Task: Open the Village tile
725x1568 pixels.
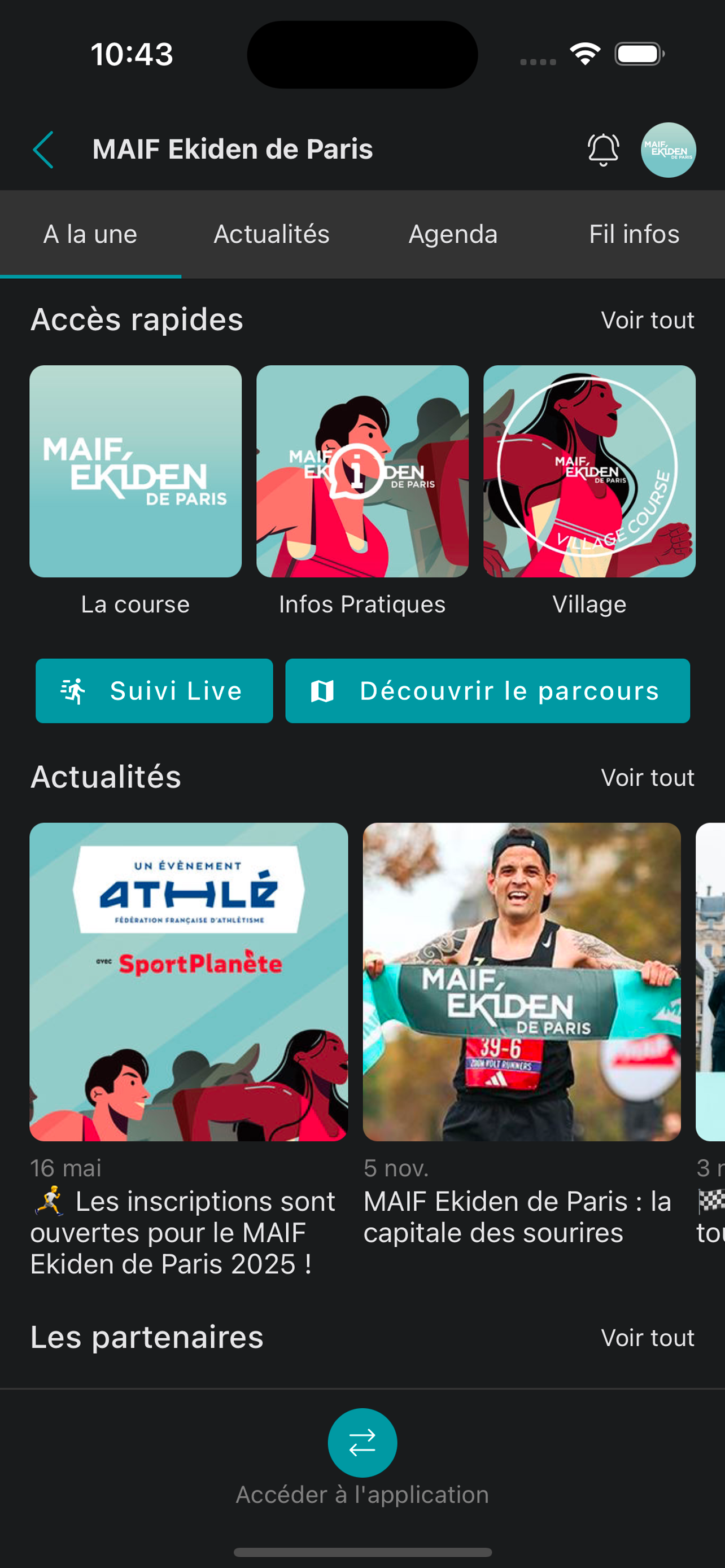Action: pyautogui.click(x=589, y=471)
